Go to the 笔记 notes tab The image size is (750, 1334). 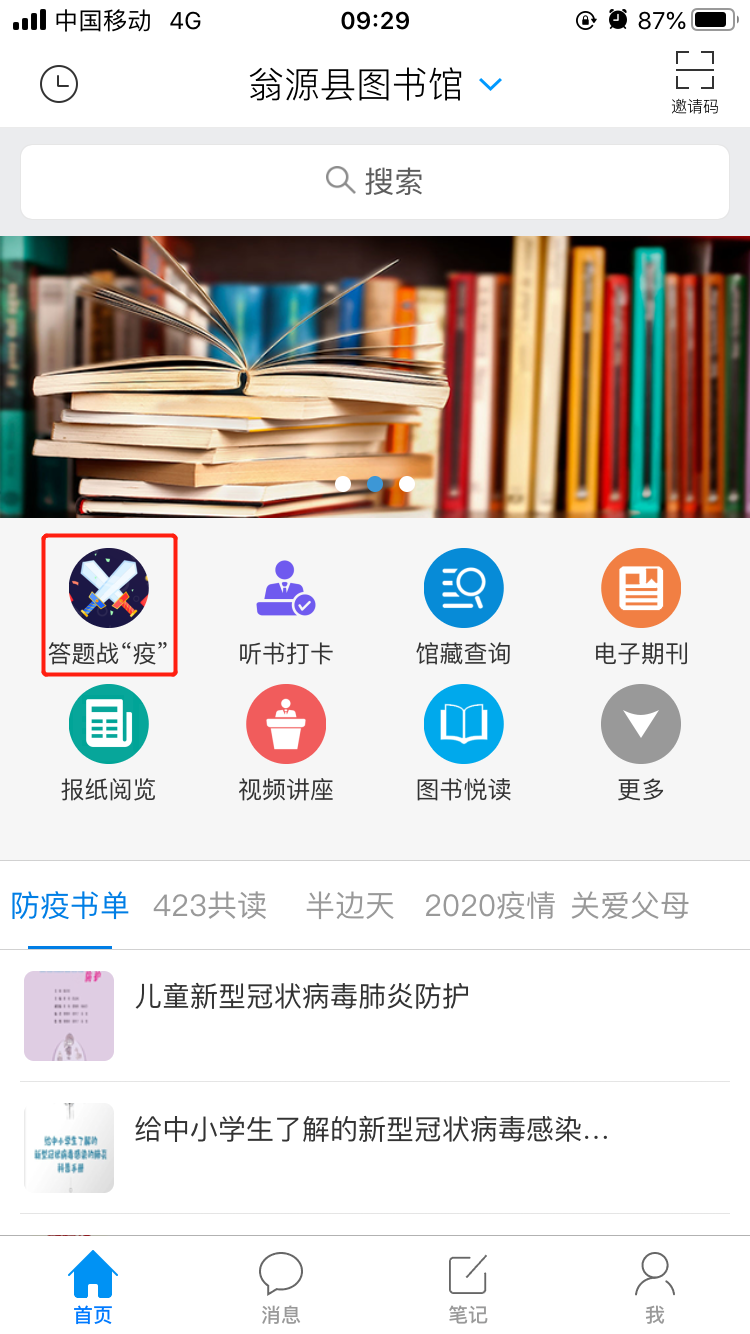click(468, 1288)
